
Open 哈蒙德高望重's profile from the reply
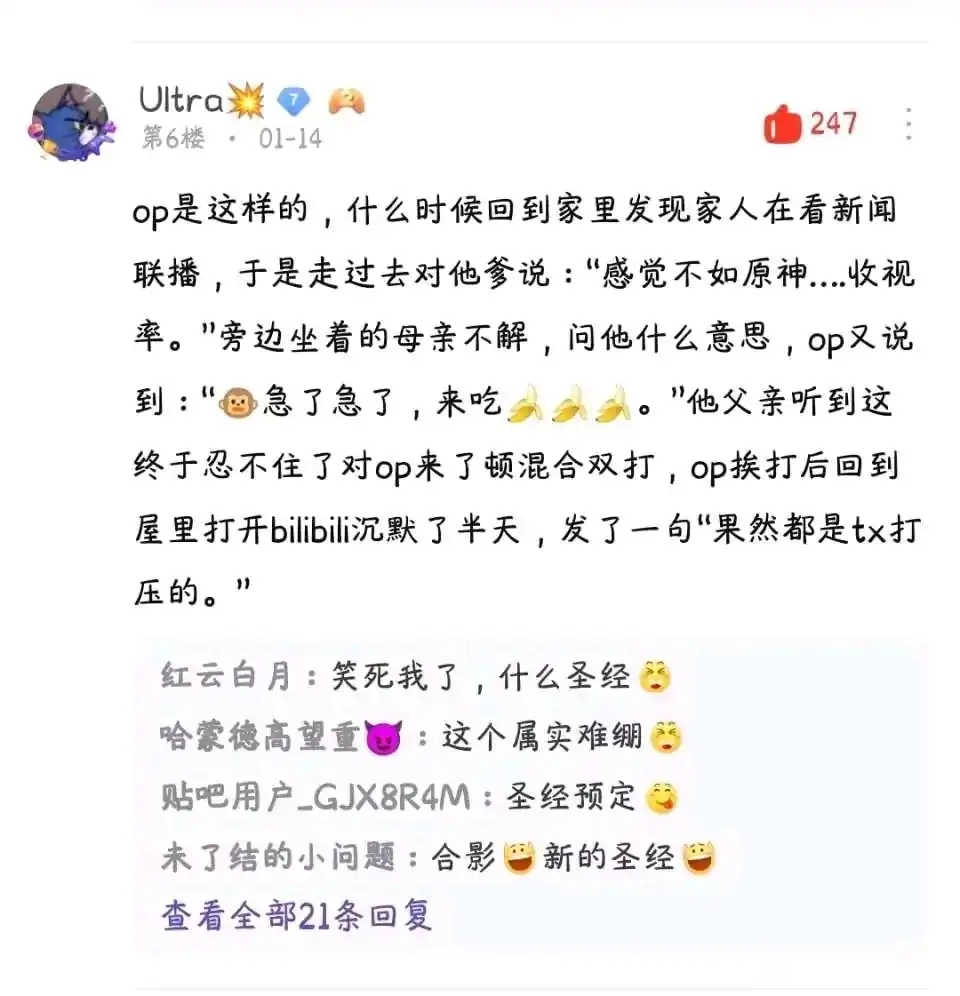(x=260, y=738)
